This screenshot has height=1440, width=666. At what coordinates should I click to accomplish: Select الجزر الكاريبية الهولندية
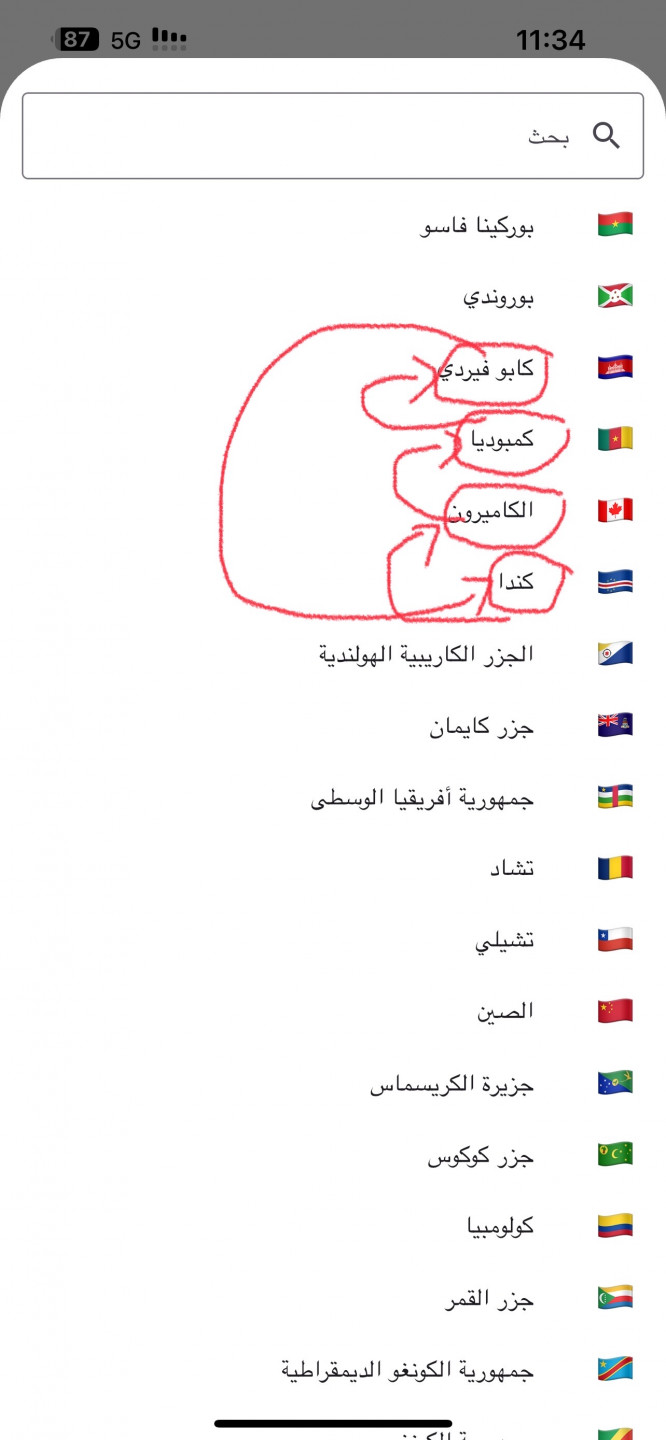click(426, 654)
